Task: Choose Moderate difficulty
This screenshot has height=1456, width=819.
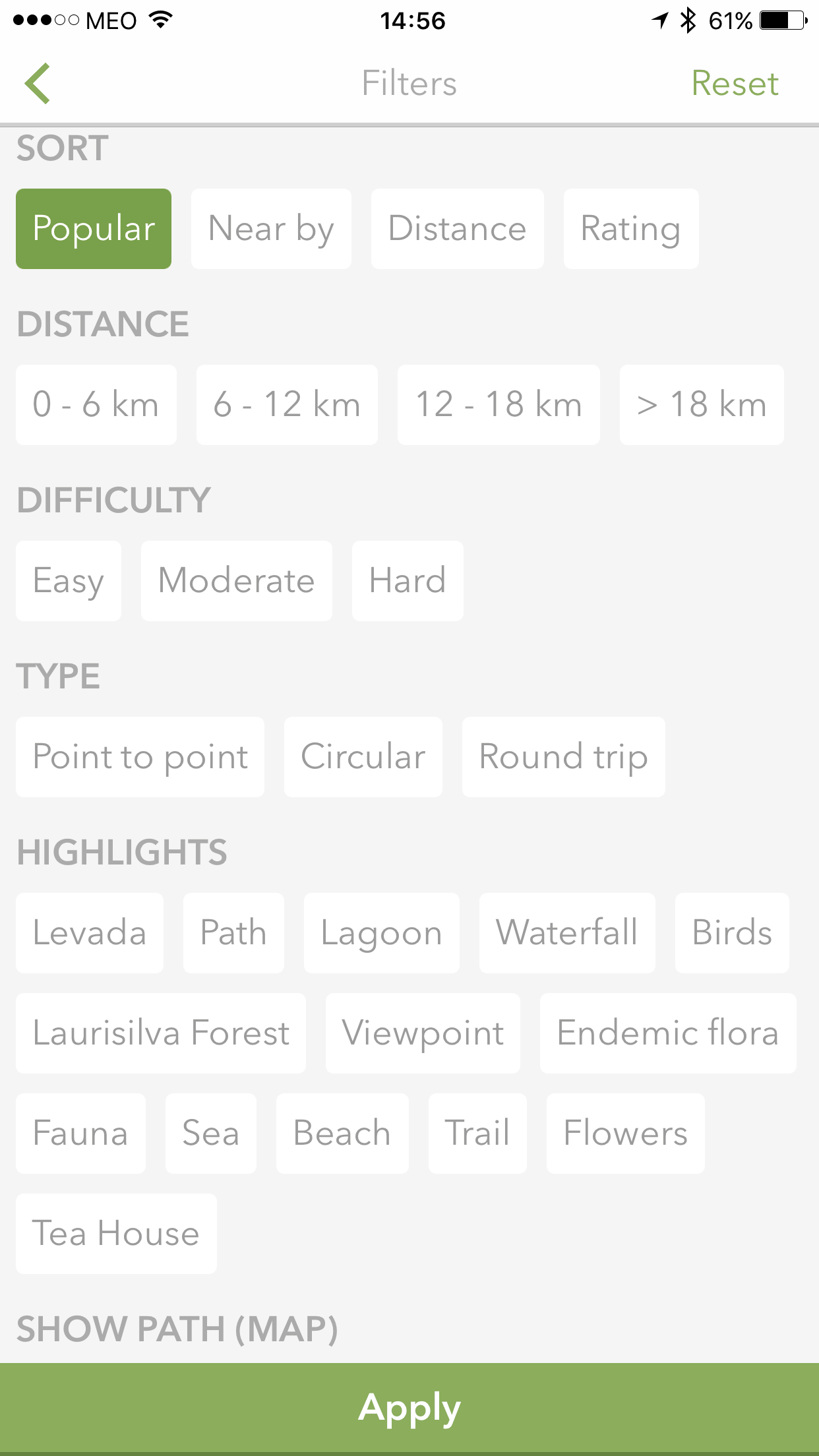Action: click(237, 581)
